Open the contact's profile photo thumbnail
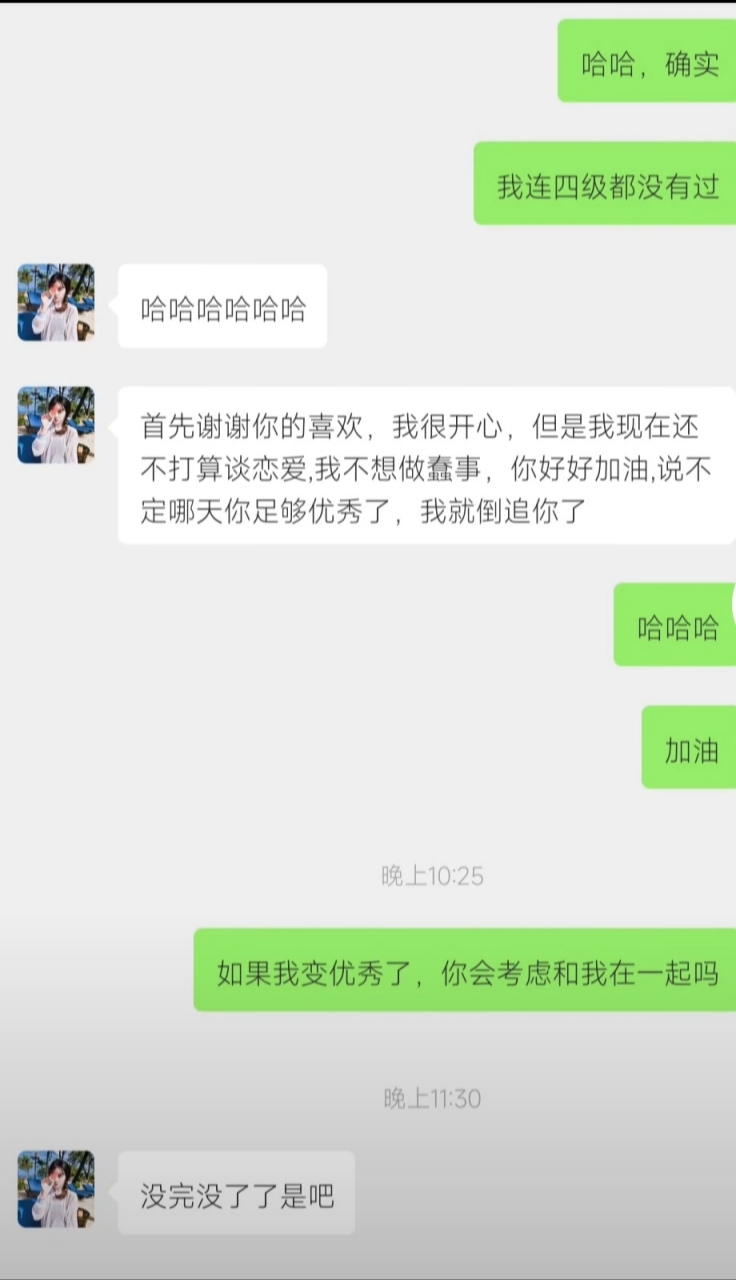The image size is (736, 1280). coord(56,302)
